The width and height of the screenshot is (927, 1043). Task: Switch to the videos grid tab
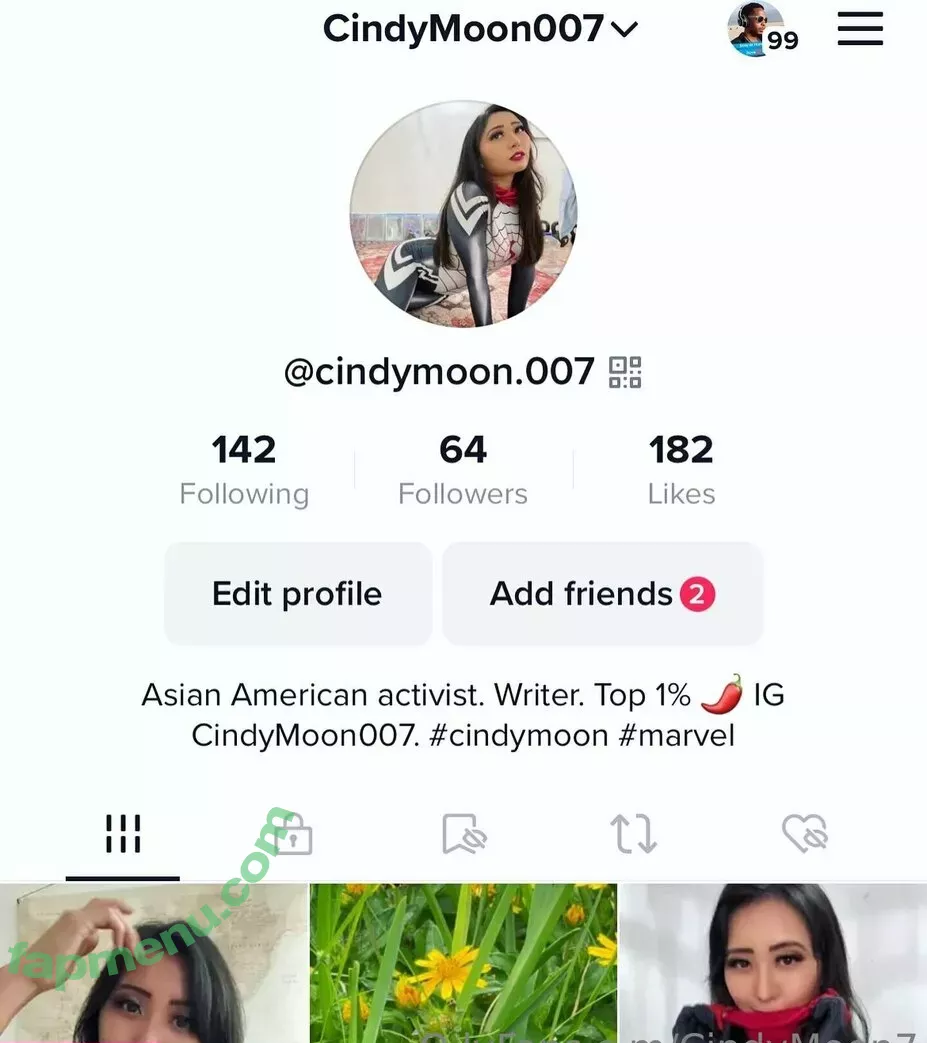click(x=123, y=833)
